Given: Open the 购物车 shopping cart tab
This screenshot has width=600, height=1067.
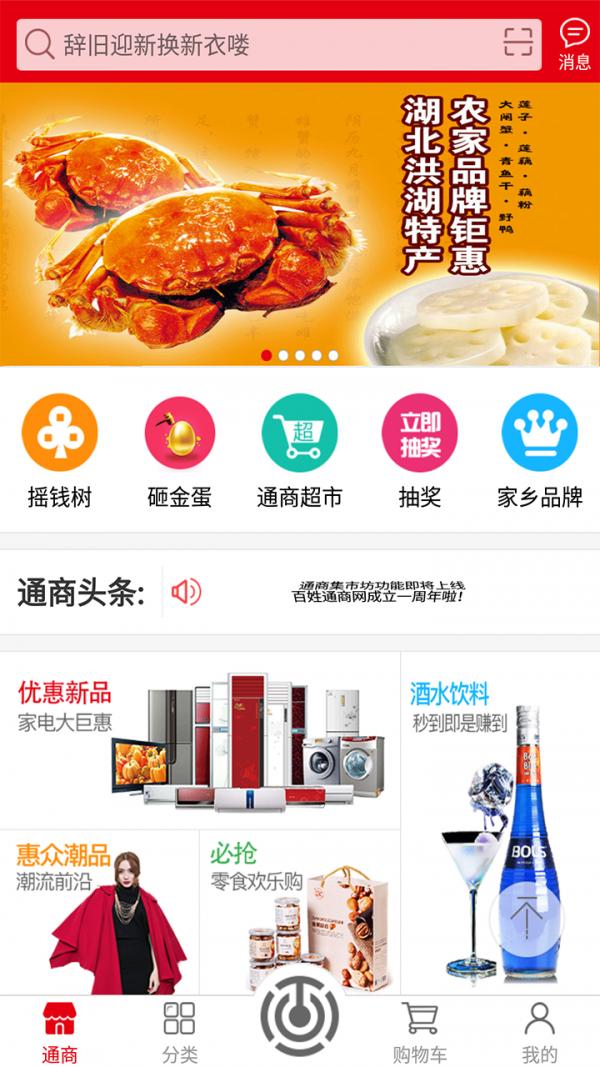Looking at the screenshot, I should click(x=420, y=1032).
